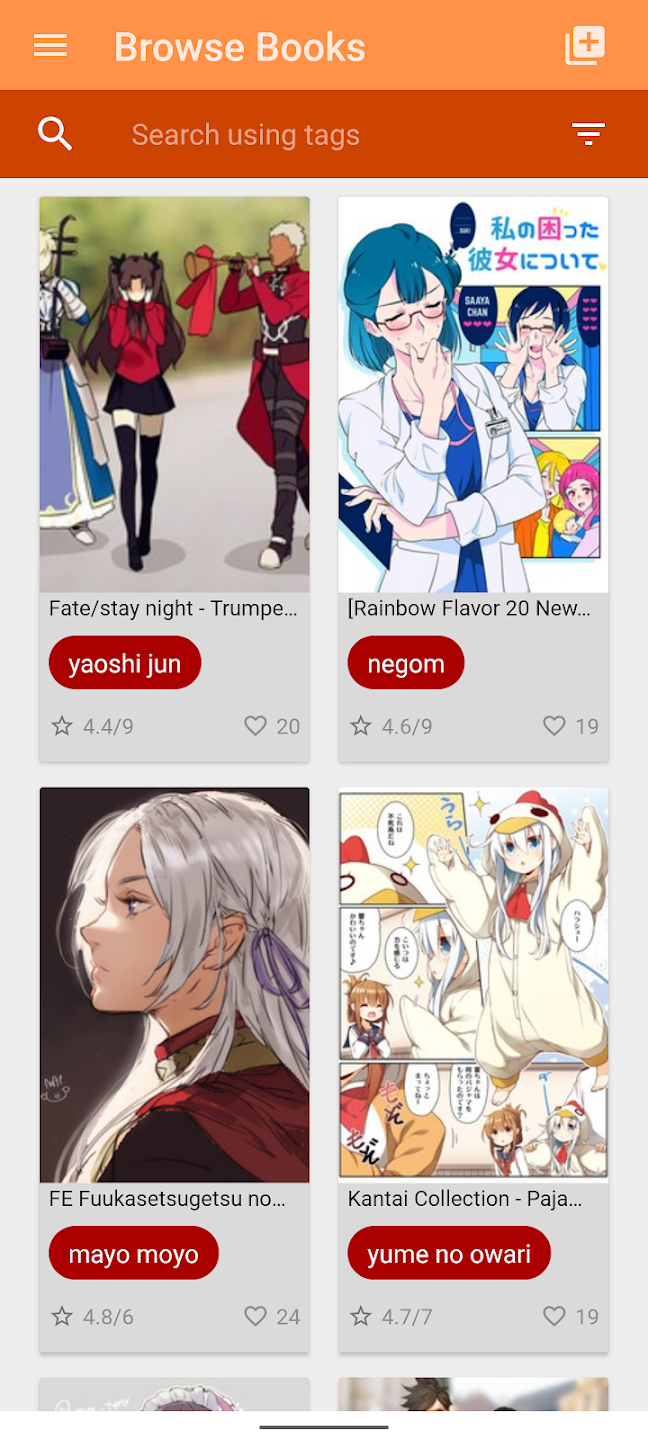The image size is (648, 1440).
Task: Open the sort and filter options
Action: point(588,134)
